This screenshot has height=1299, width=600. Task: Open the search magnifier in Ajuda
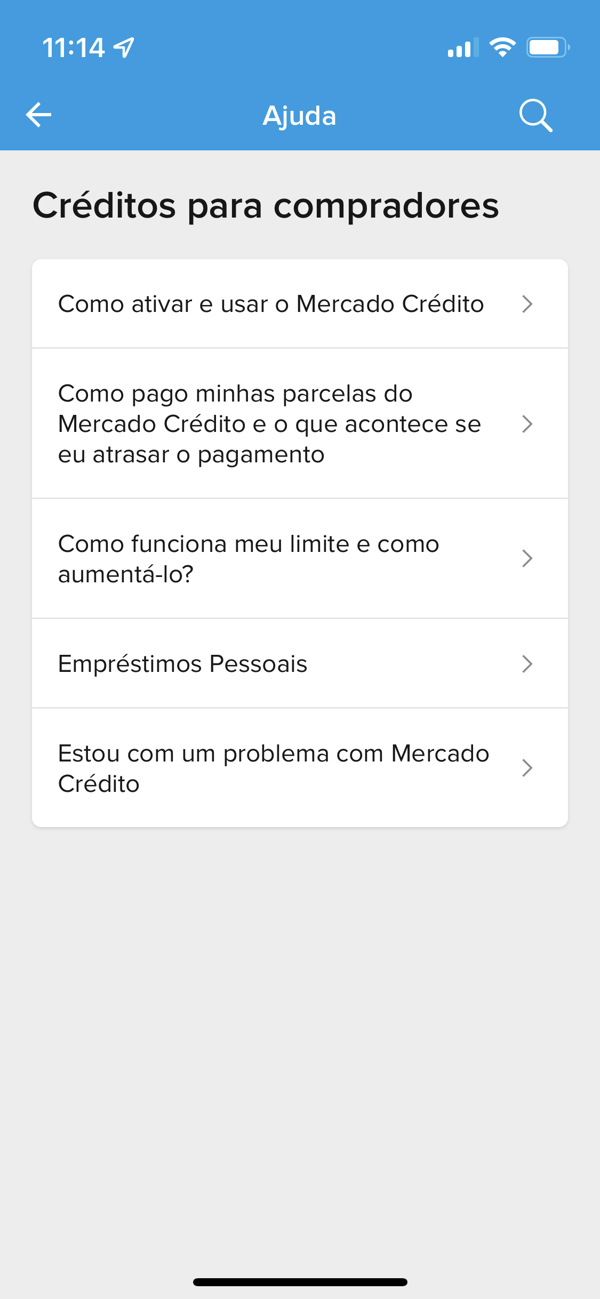pyautogui.click(x=536, y=116)
